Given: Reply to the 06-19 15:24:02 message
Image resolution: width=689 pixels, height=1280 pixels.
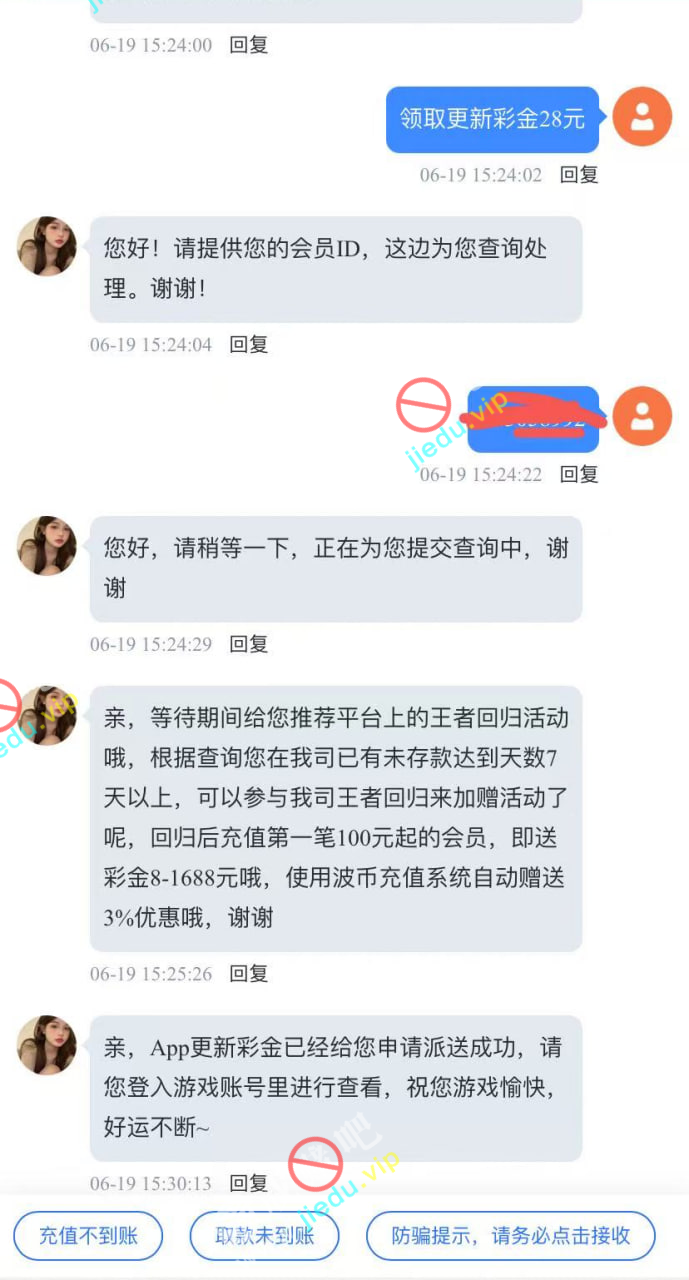Looking at the screenshot, I should pyautogui.click(x=579, y=175).
